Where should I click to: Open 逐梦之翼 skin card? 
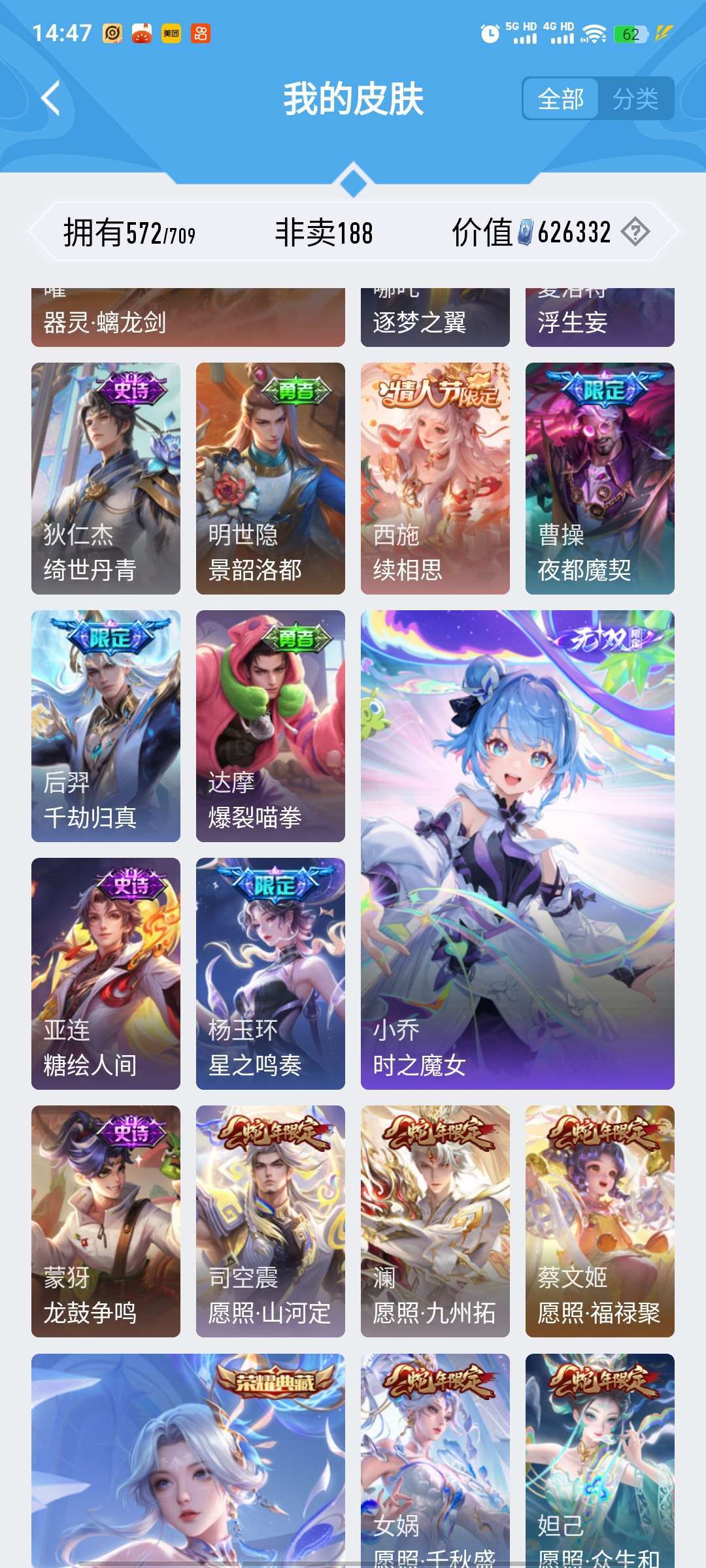coord(435,318)
